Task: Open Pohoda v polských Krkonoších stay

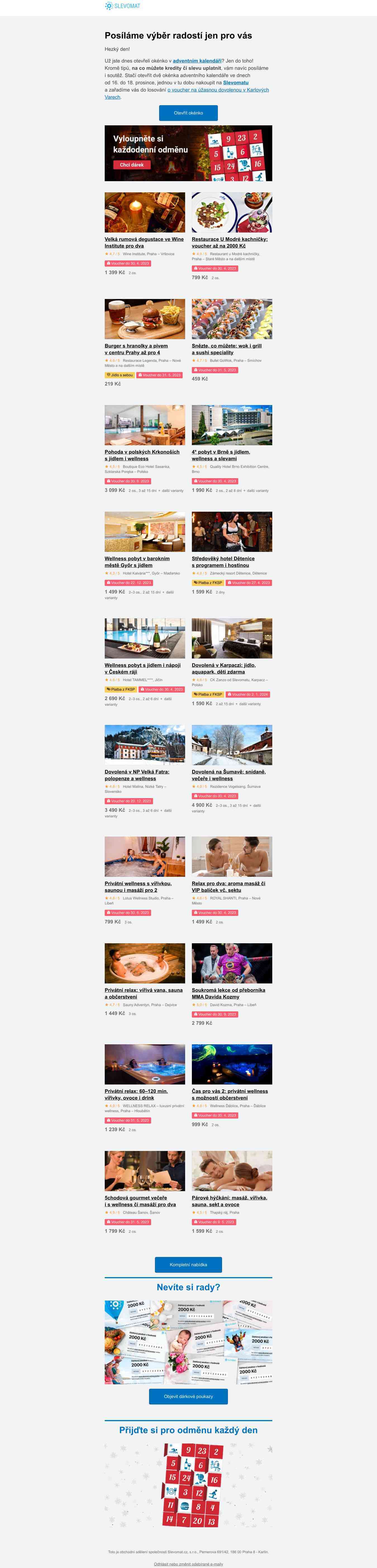Action: tap(142, 455)
